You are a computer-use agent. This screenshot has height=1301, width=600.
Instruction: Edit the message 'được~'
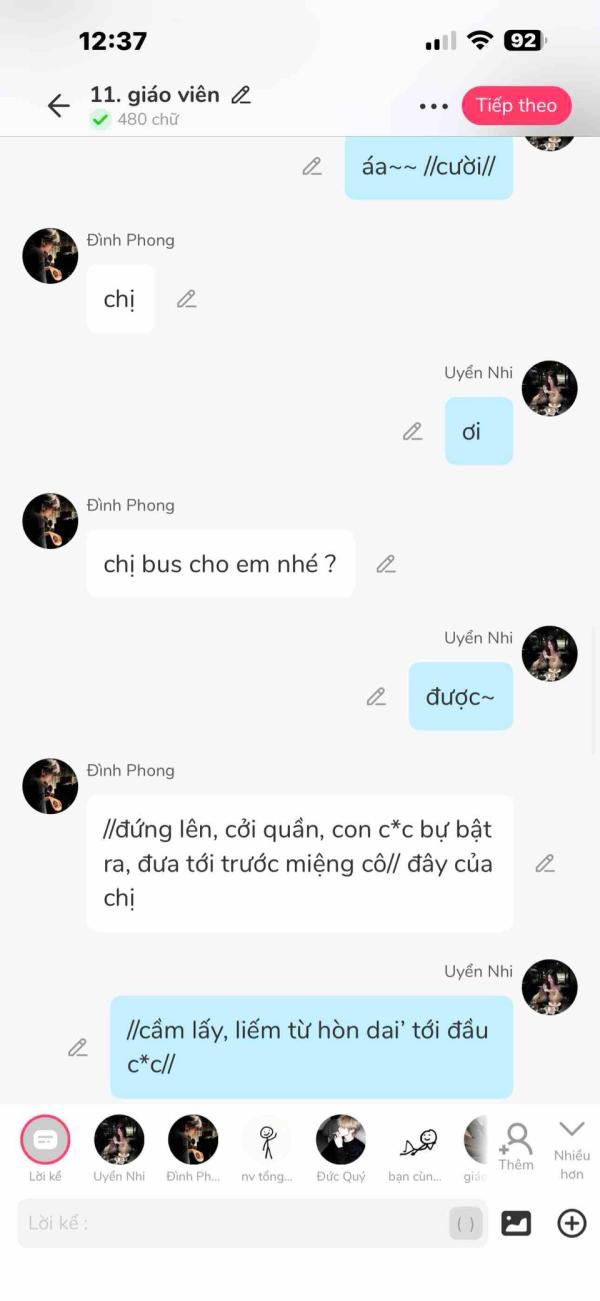376,696
